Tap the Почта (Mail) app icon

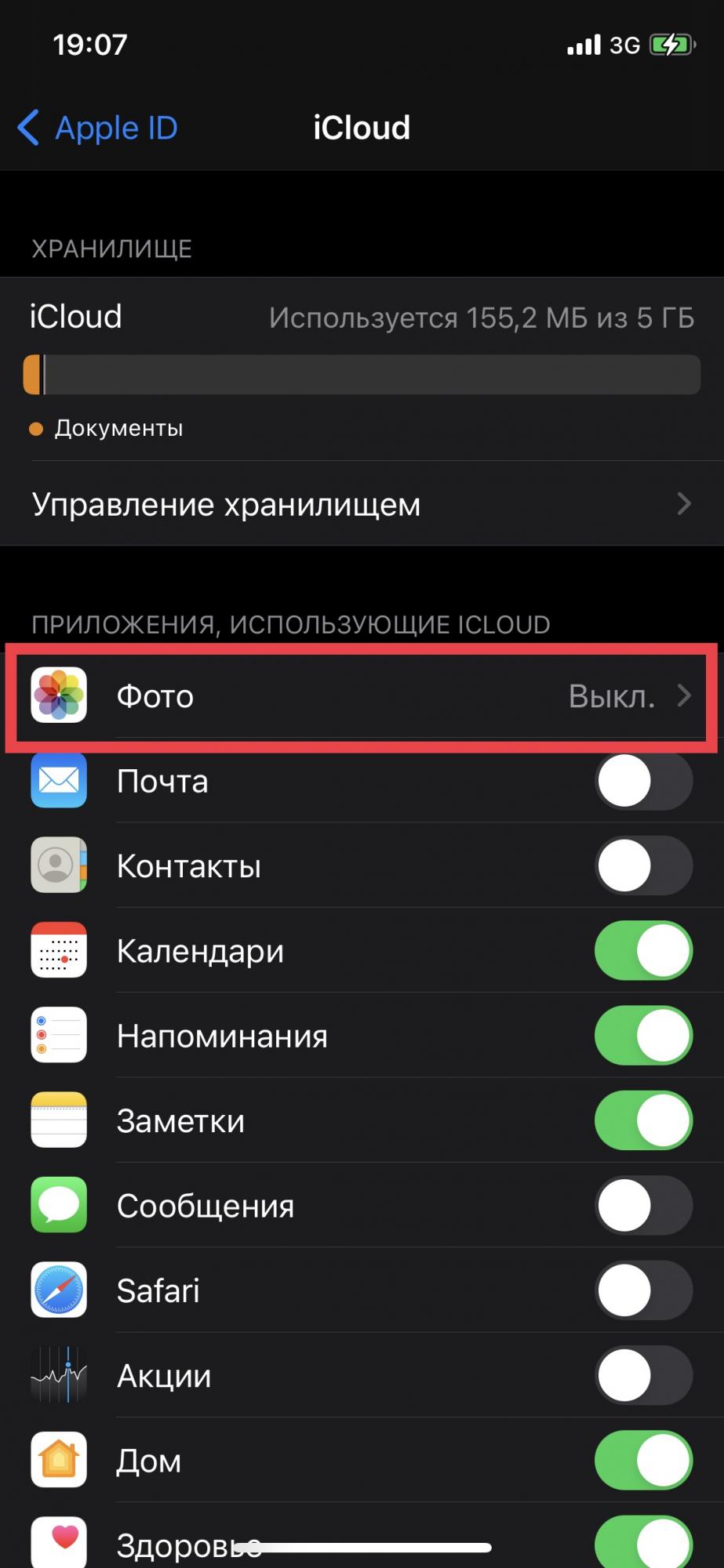click(58, 781)
